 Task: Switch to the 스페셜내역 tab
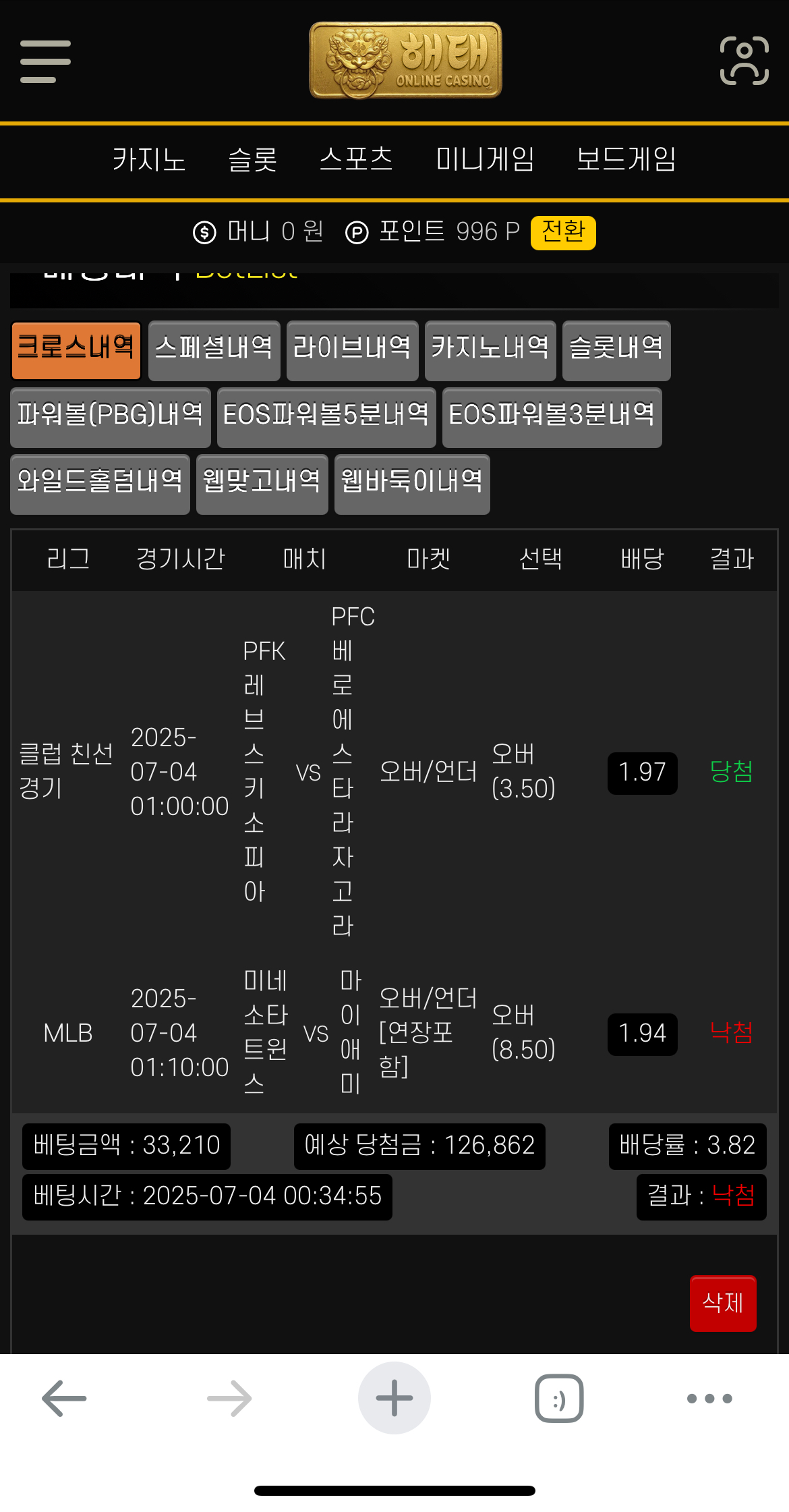coord(214,349)
